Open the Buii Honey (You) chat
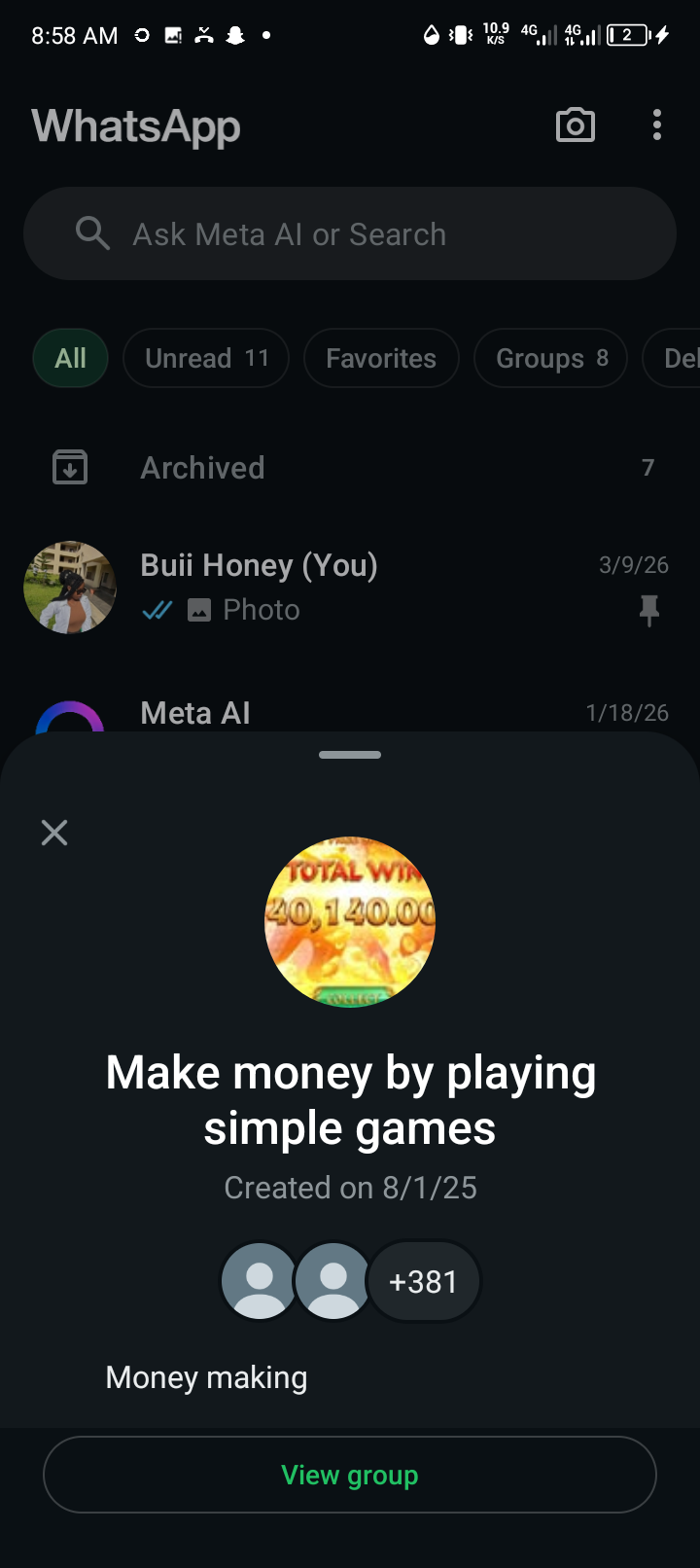 coord(350,588)
